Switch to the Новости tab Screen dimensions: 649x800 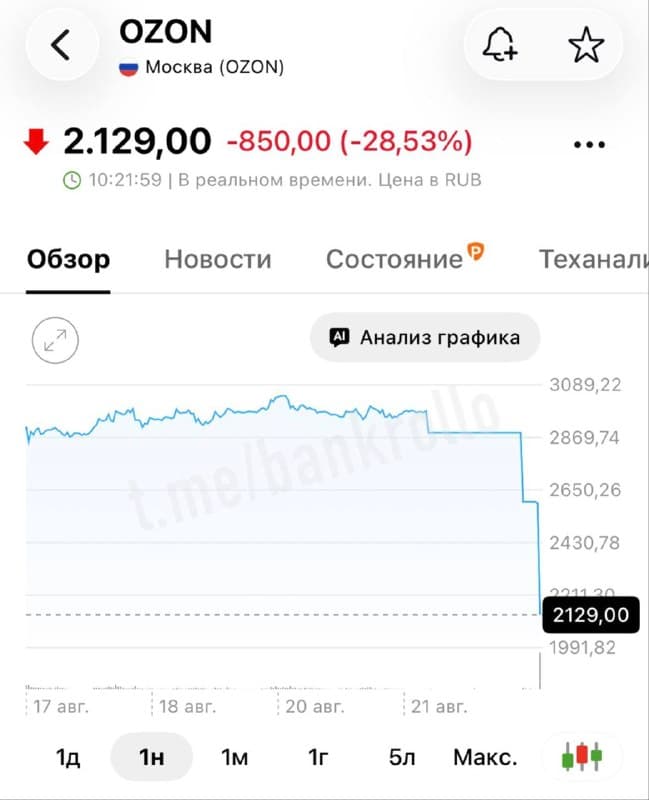coord(218,259)
